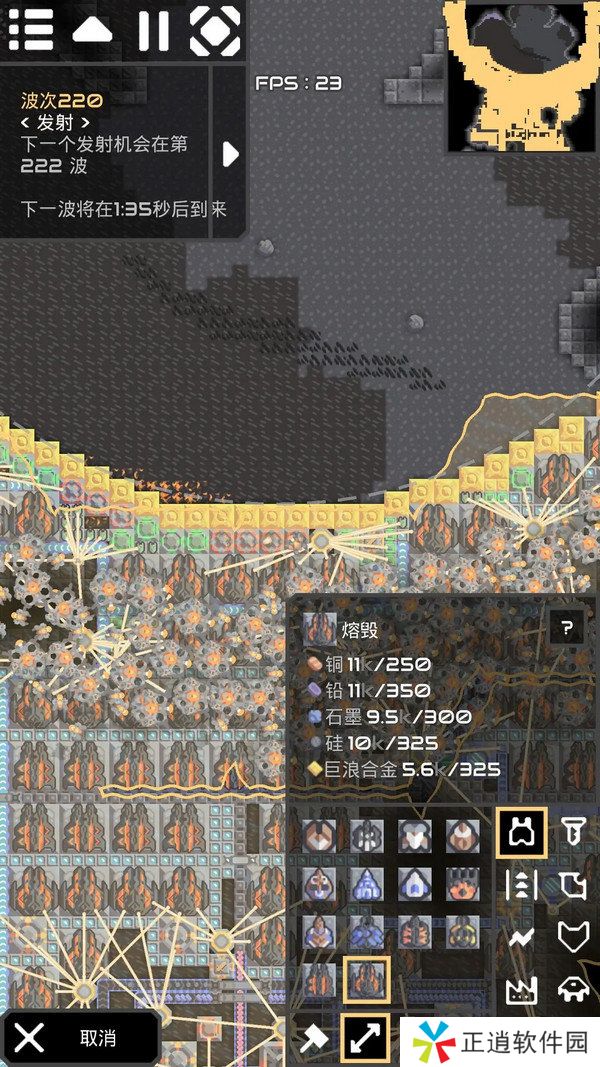
Task: Open the main menu list icon
Action: point(30,30)
